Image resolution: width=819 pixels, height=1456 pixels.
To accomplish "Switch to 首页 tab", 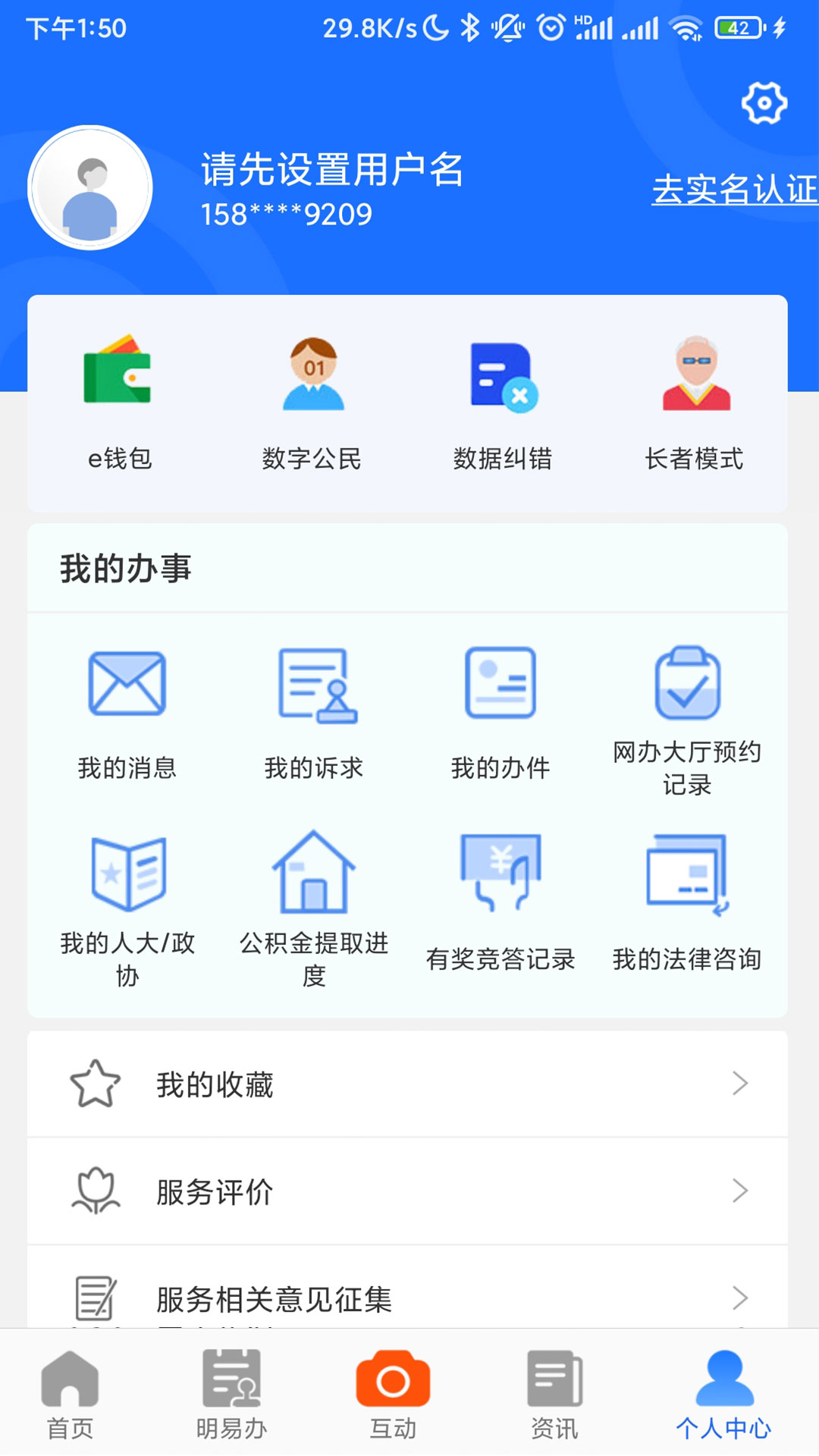I will 70,1395.
